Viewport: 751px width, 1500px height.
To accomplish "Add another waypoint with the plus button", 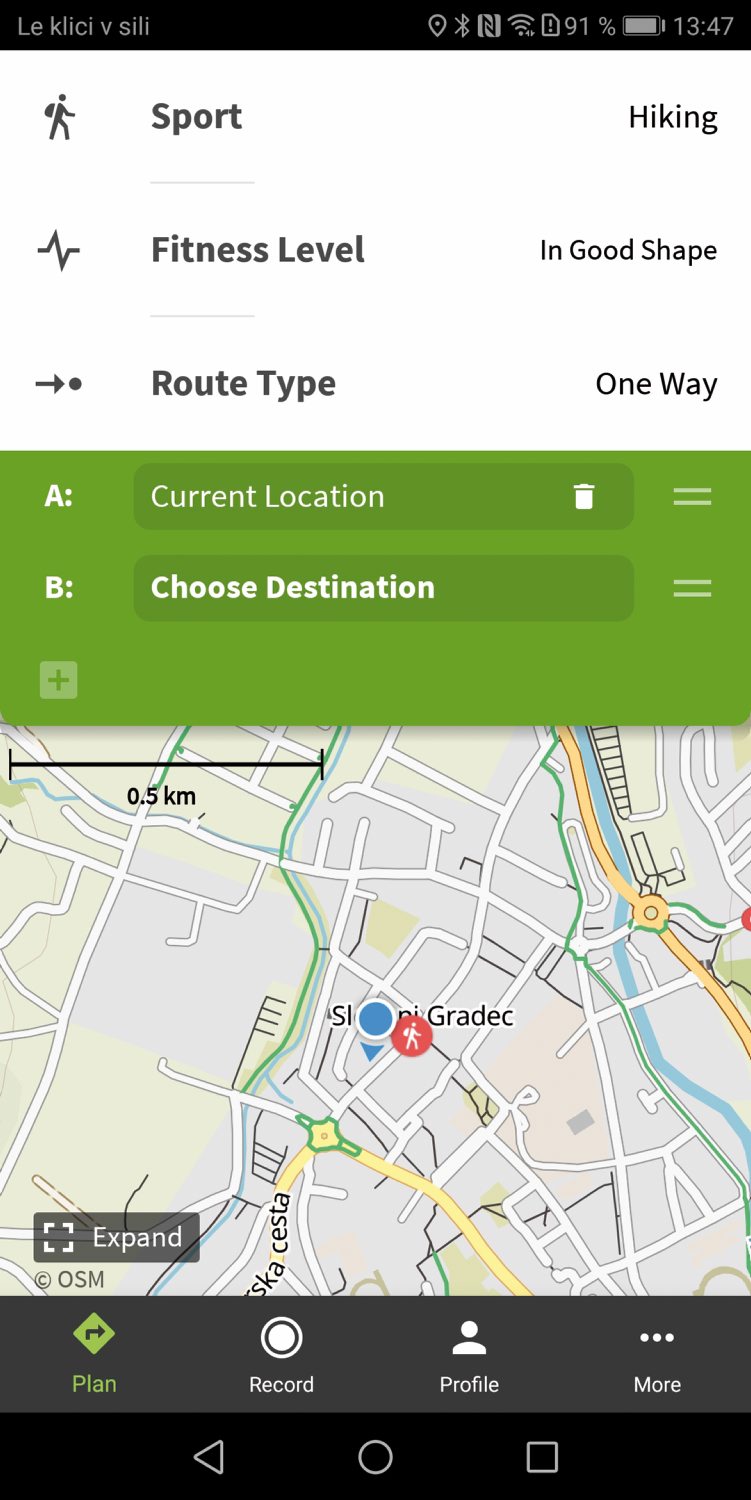I will pyautogui.click(x=58, y=680).
